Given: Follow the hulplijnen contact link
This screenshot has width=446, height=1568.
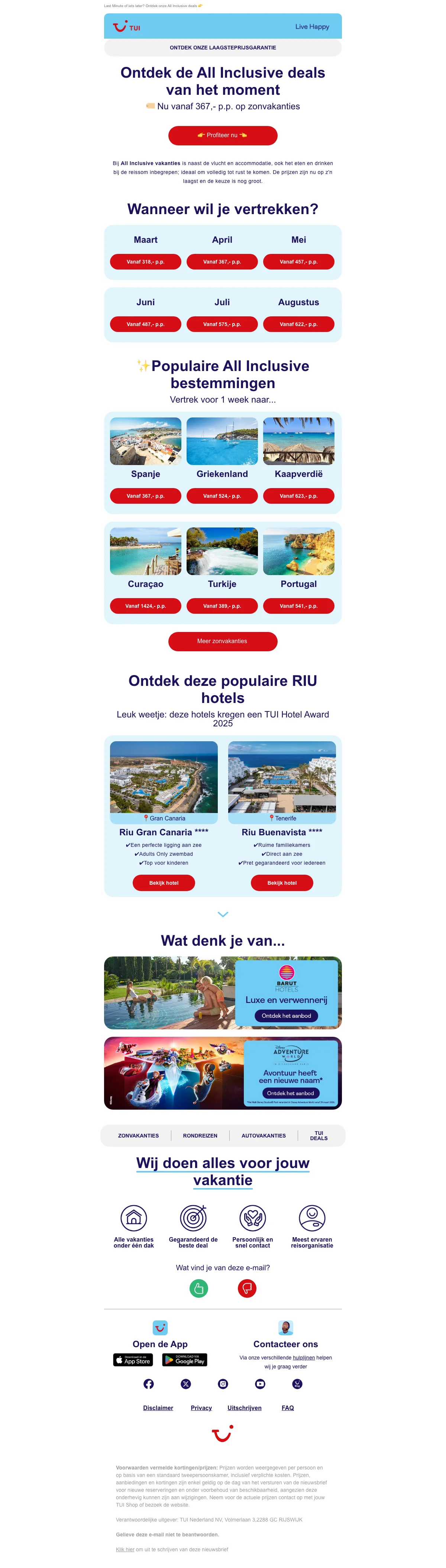Looking at the screenshot, I should coord(304,1357).
